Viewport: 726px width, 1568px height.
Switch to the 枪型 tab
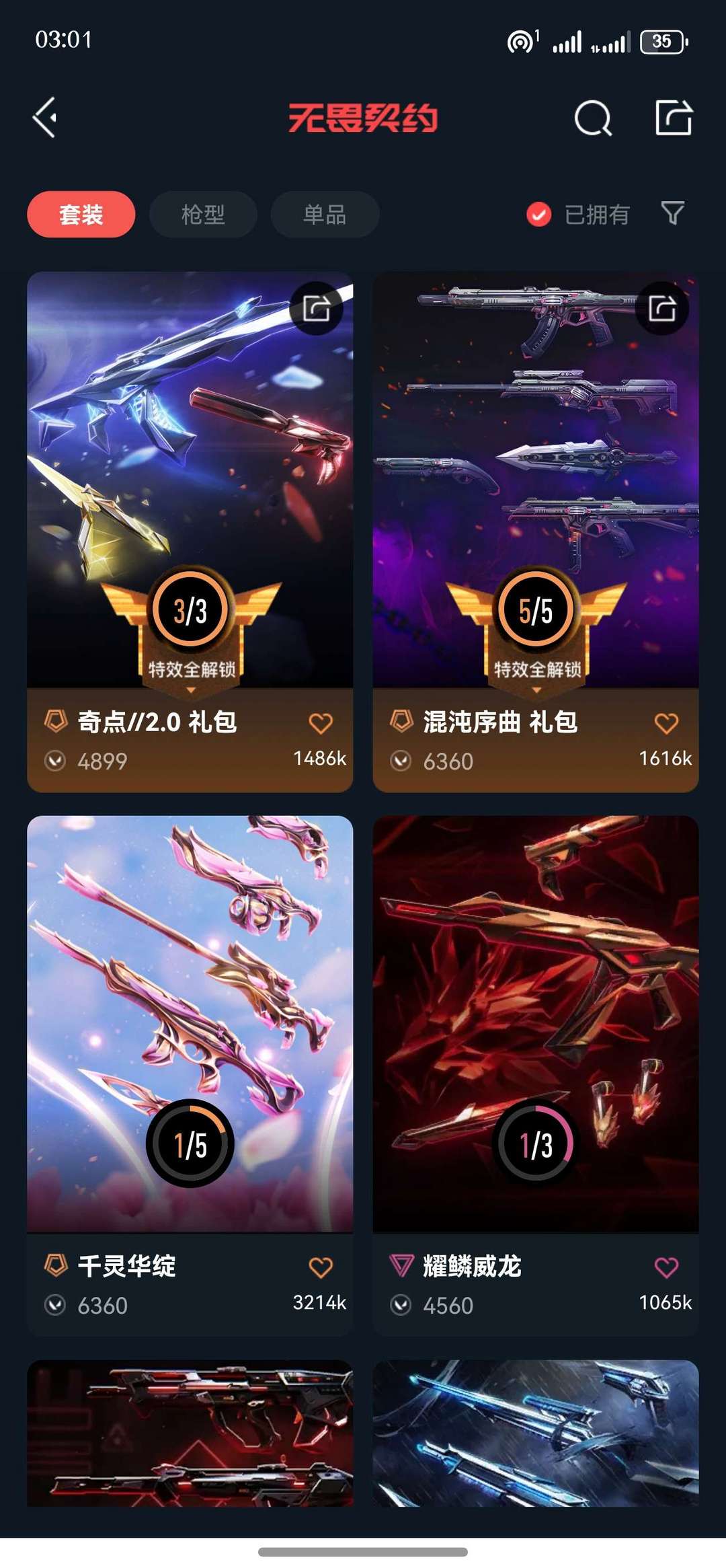(x=203, y=215)
